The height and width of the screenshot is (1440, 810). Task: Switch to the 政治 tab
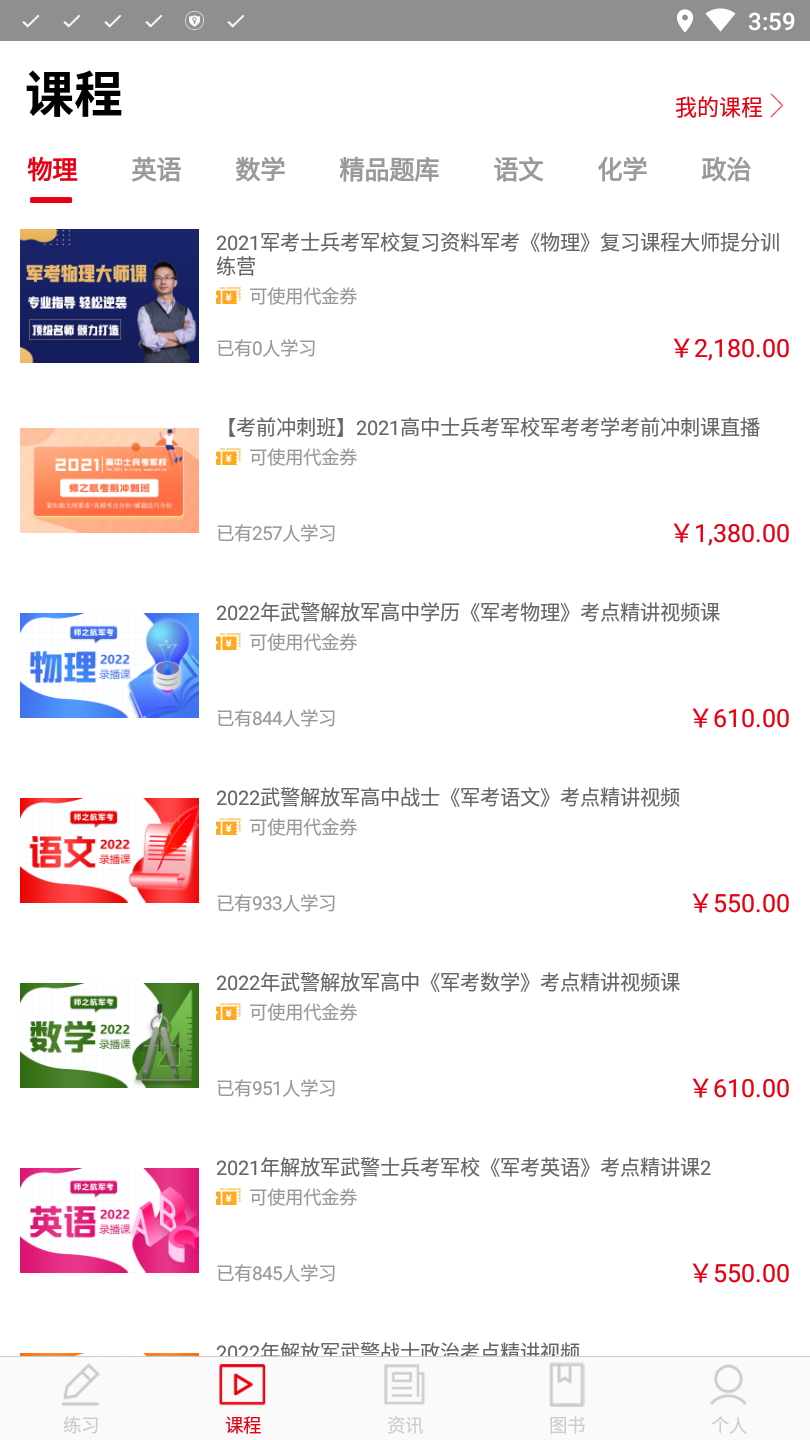pos(726,170)
